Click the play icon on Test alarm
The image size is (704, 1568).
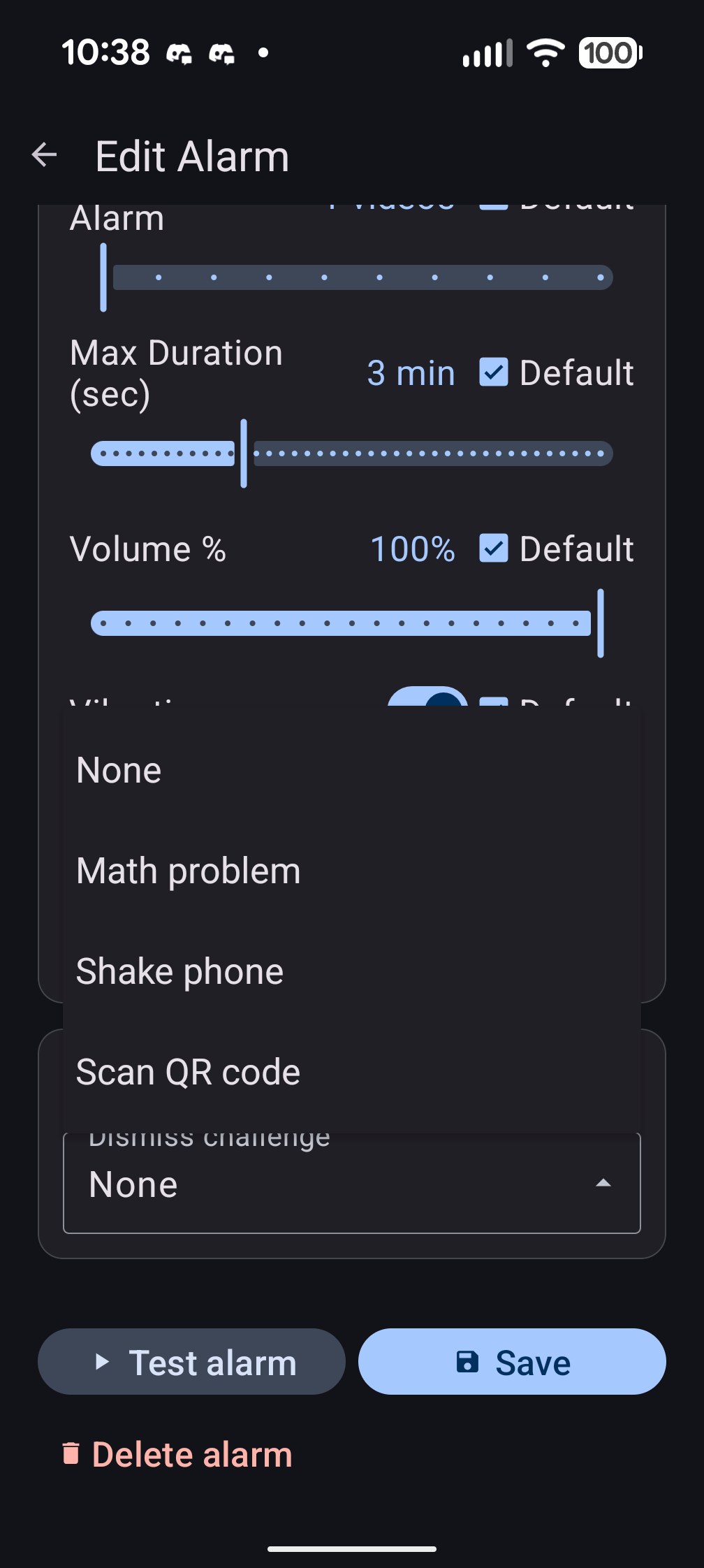pos(103,1361)
